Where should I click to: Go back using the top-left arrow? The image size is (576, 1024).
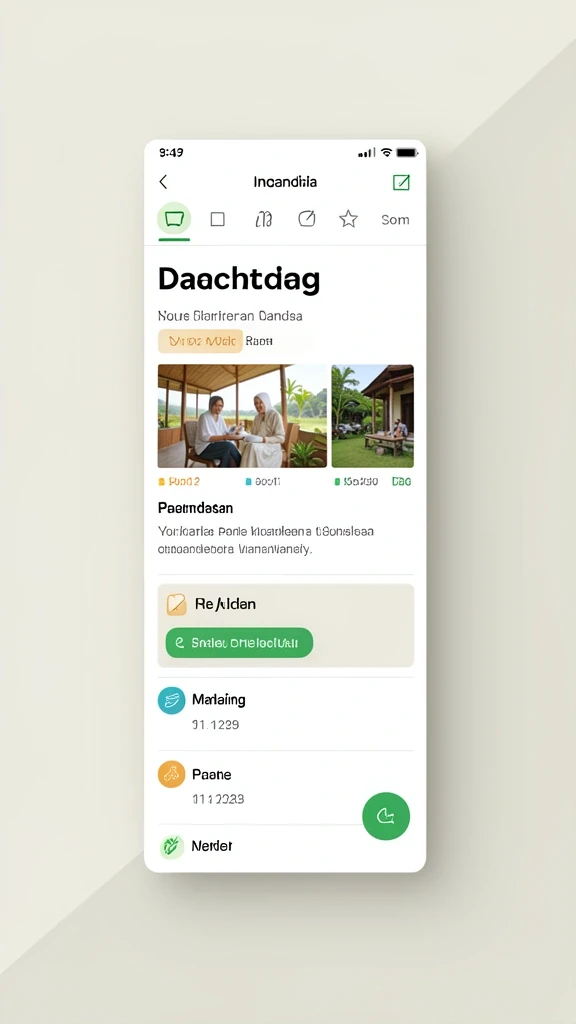[x=163, y=182]
